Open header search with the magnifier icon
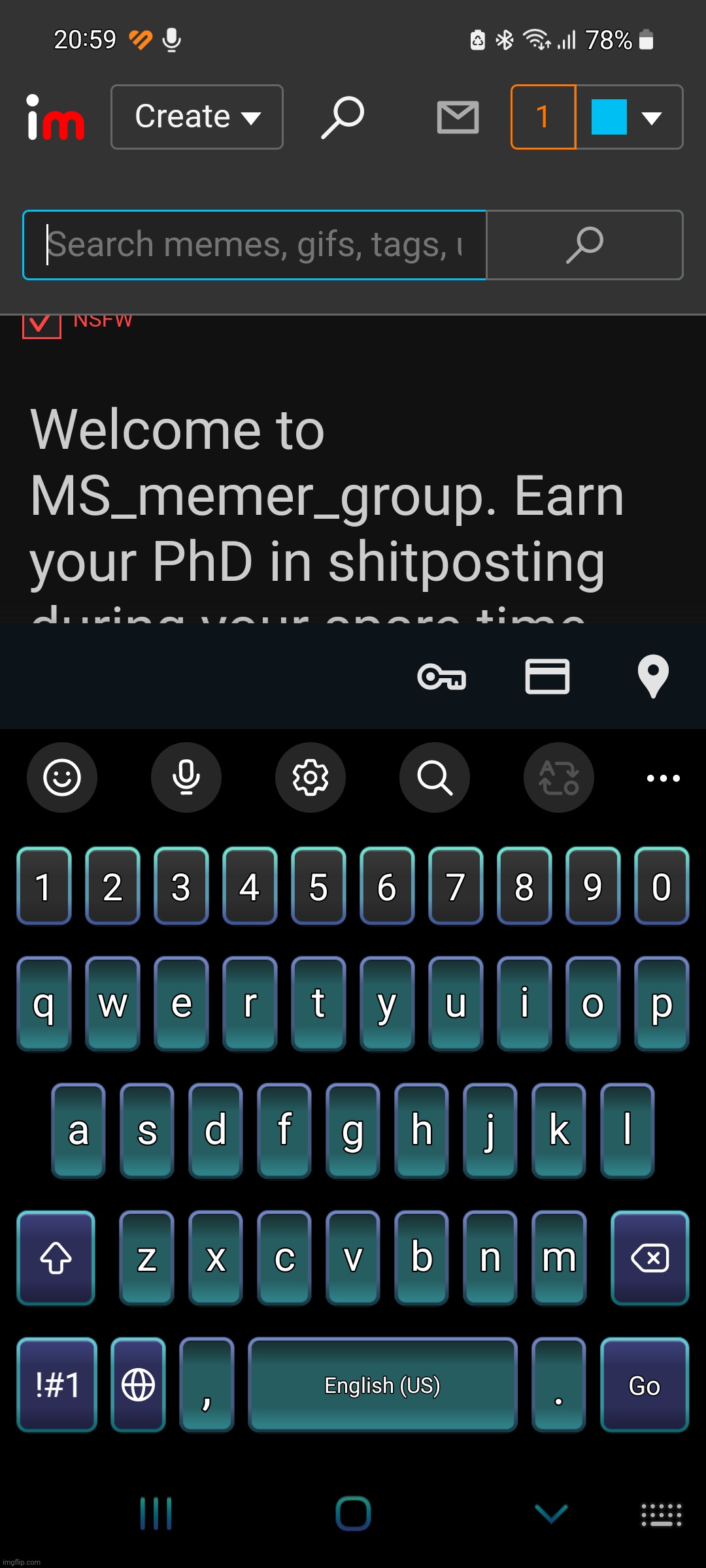The height and width of the screenshot is (1568, 706). [342, 116]
